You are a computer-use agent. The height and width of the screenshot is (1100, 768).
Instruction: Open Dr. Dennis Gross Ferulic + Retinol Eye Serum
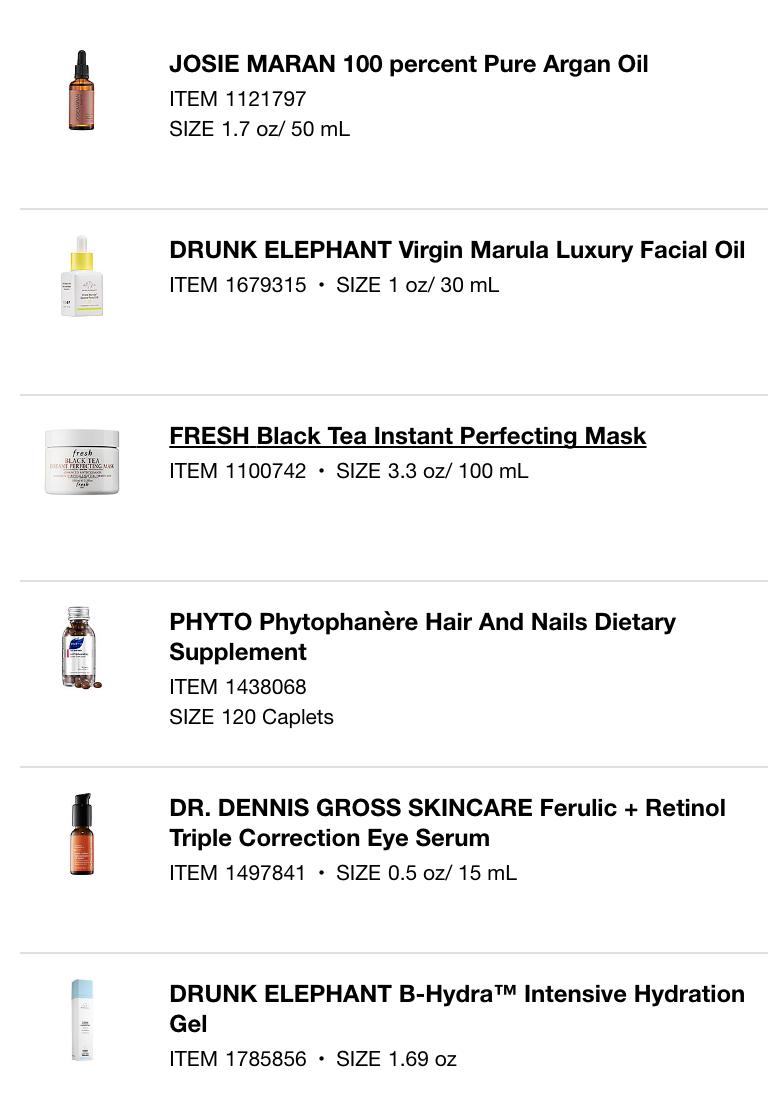tap(447, 823)
